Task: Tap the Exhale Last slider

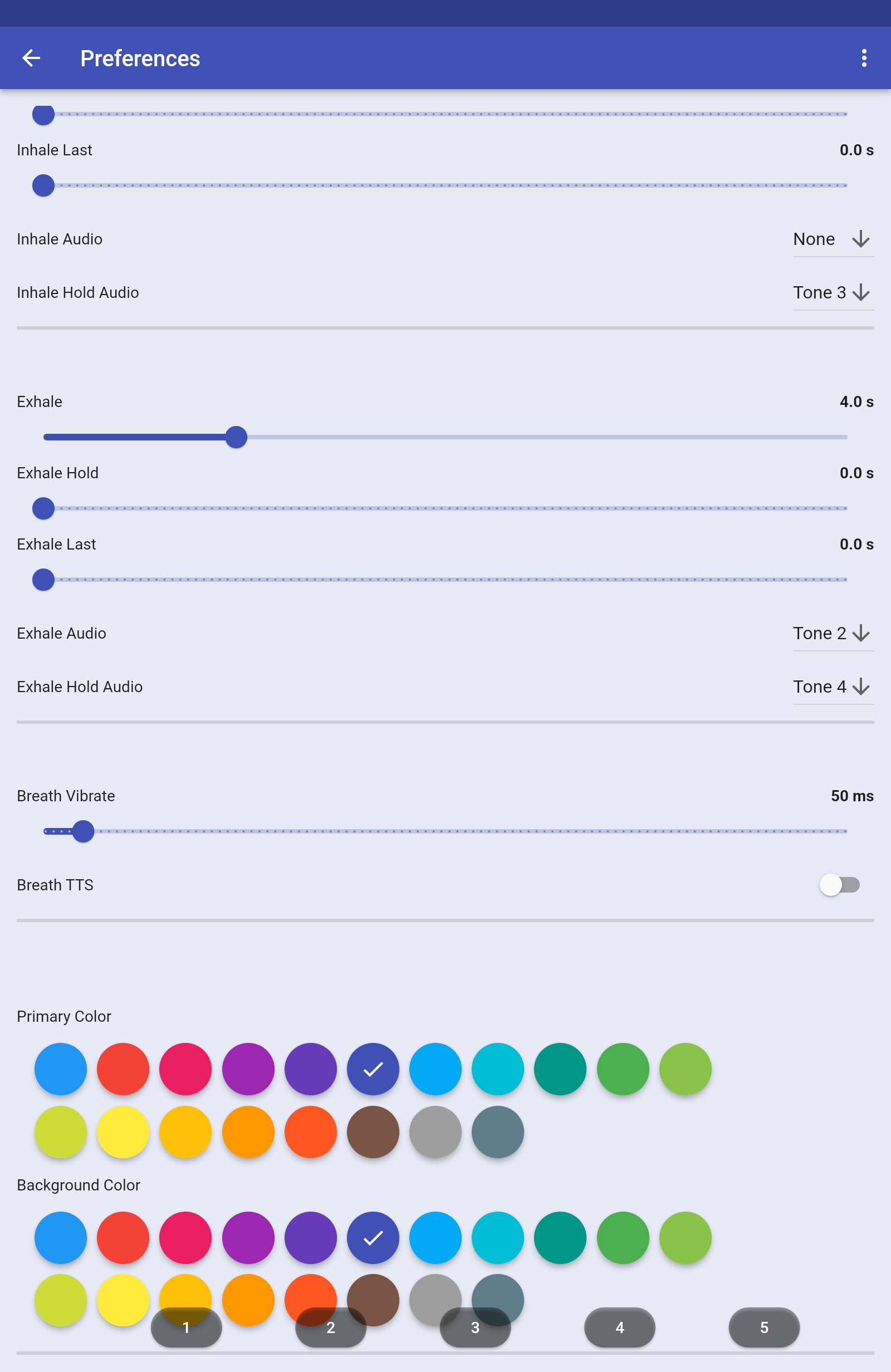Action: 43,580
